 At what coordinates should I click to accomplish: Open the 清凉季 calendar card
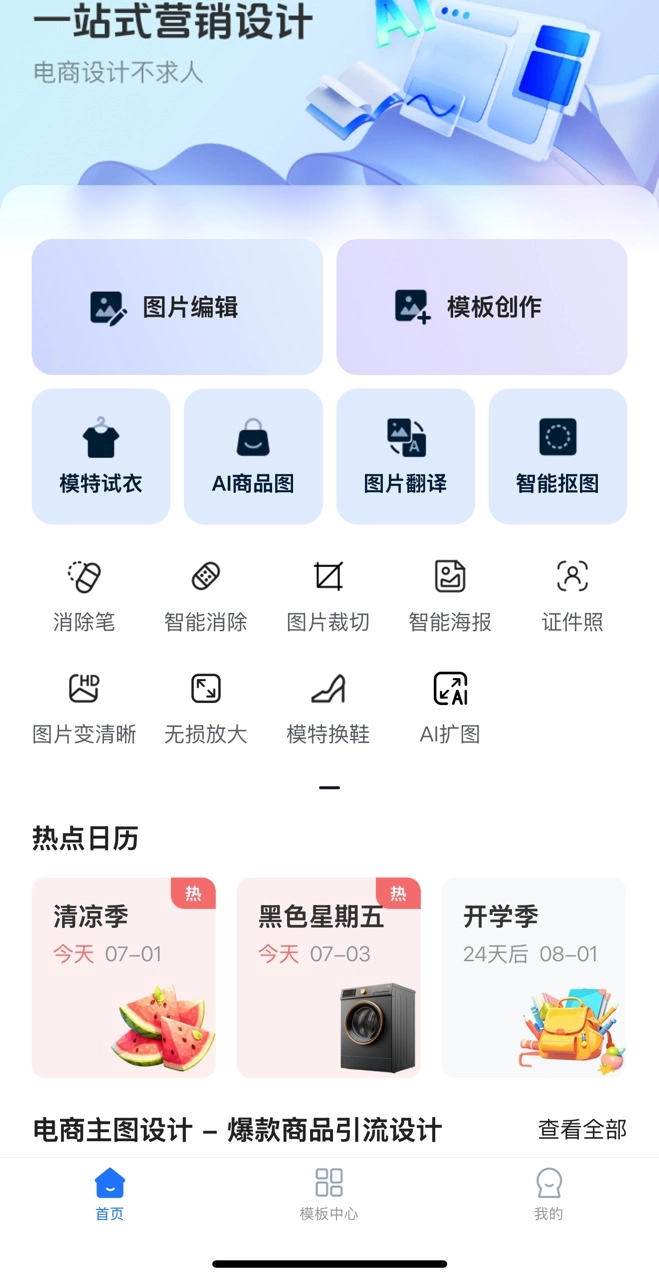pyautogui.click(x=124, y=977)
